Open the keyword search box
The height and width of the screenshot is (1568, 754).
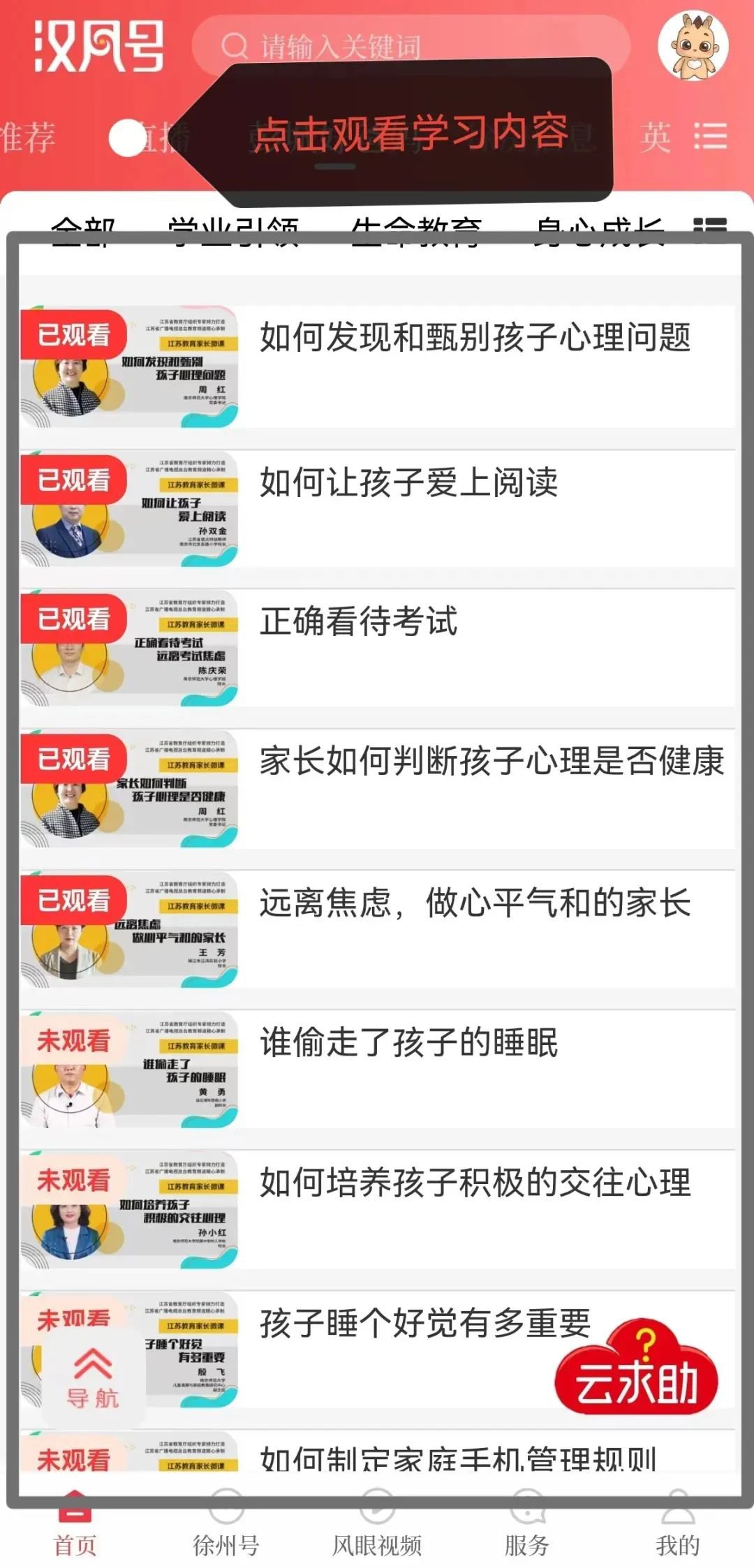411,46
